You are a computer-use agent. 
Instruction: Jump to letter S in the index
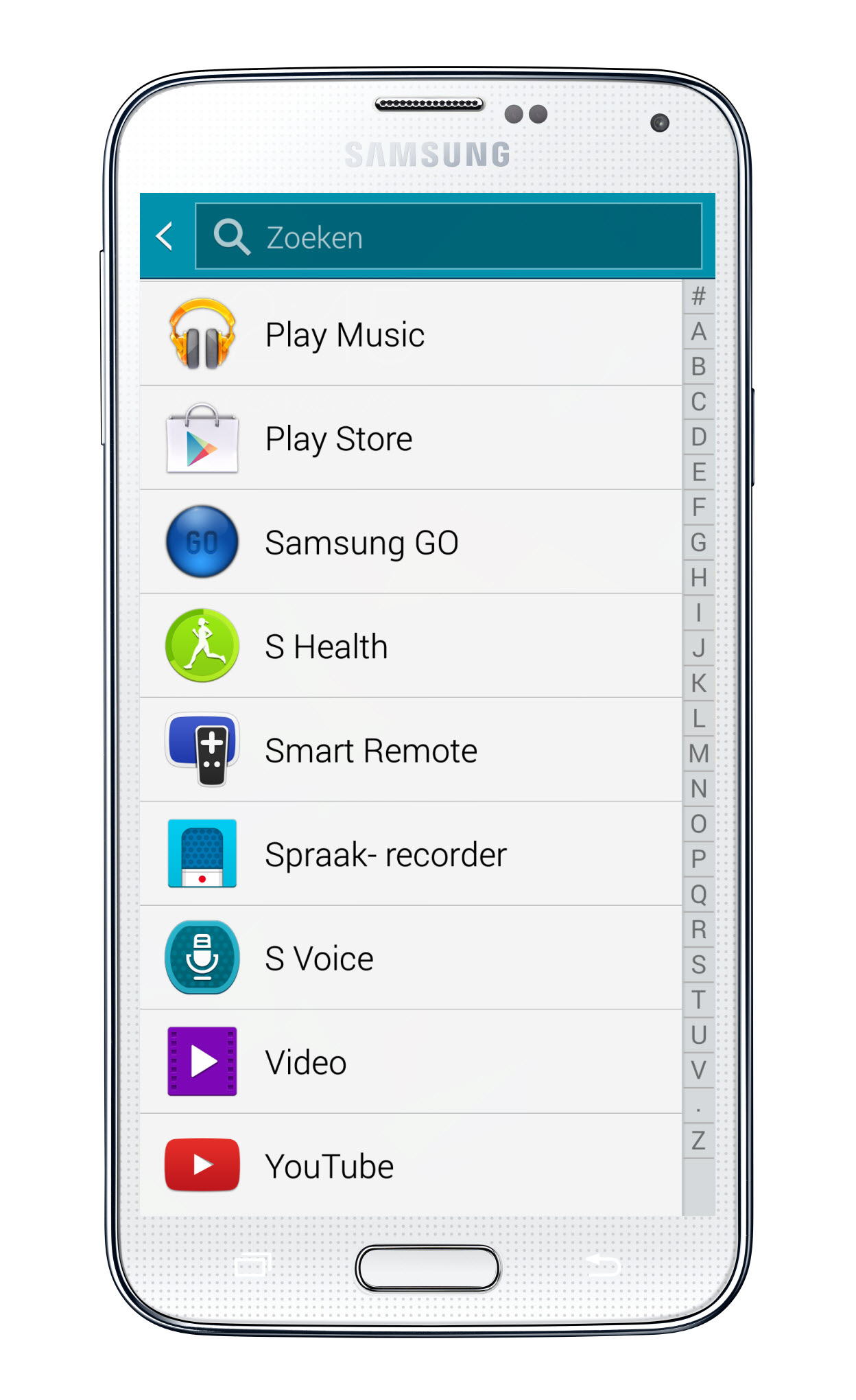point(698,964)
